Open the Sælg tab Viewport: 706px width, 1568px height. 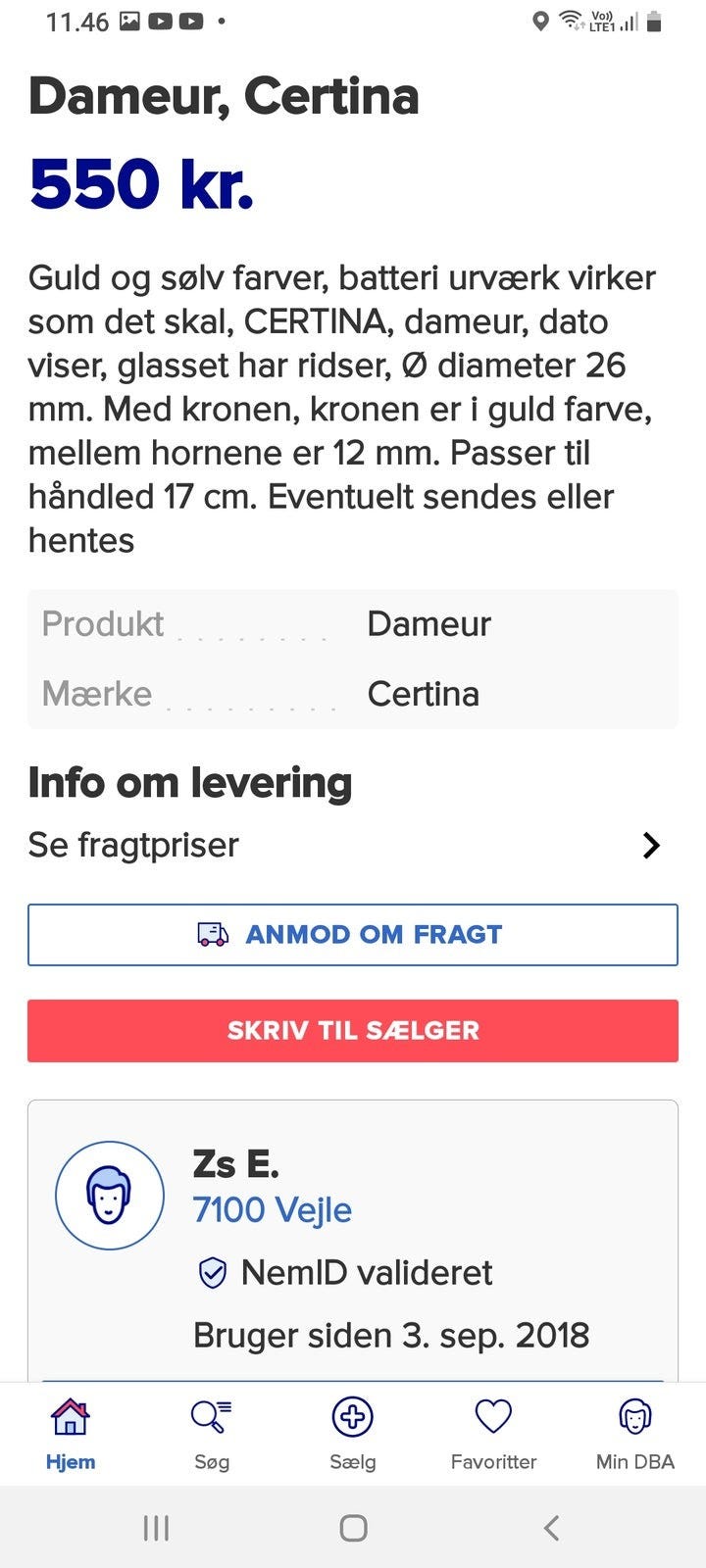(x=353, y=1435)
